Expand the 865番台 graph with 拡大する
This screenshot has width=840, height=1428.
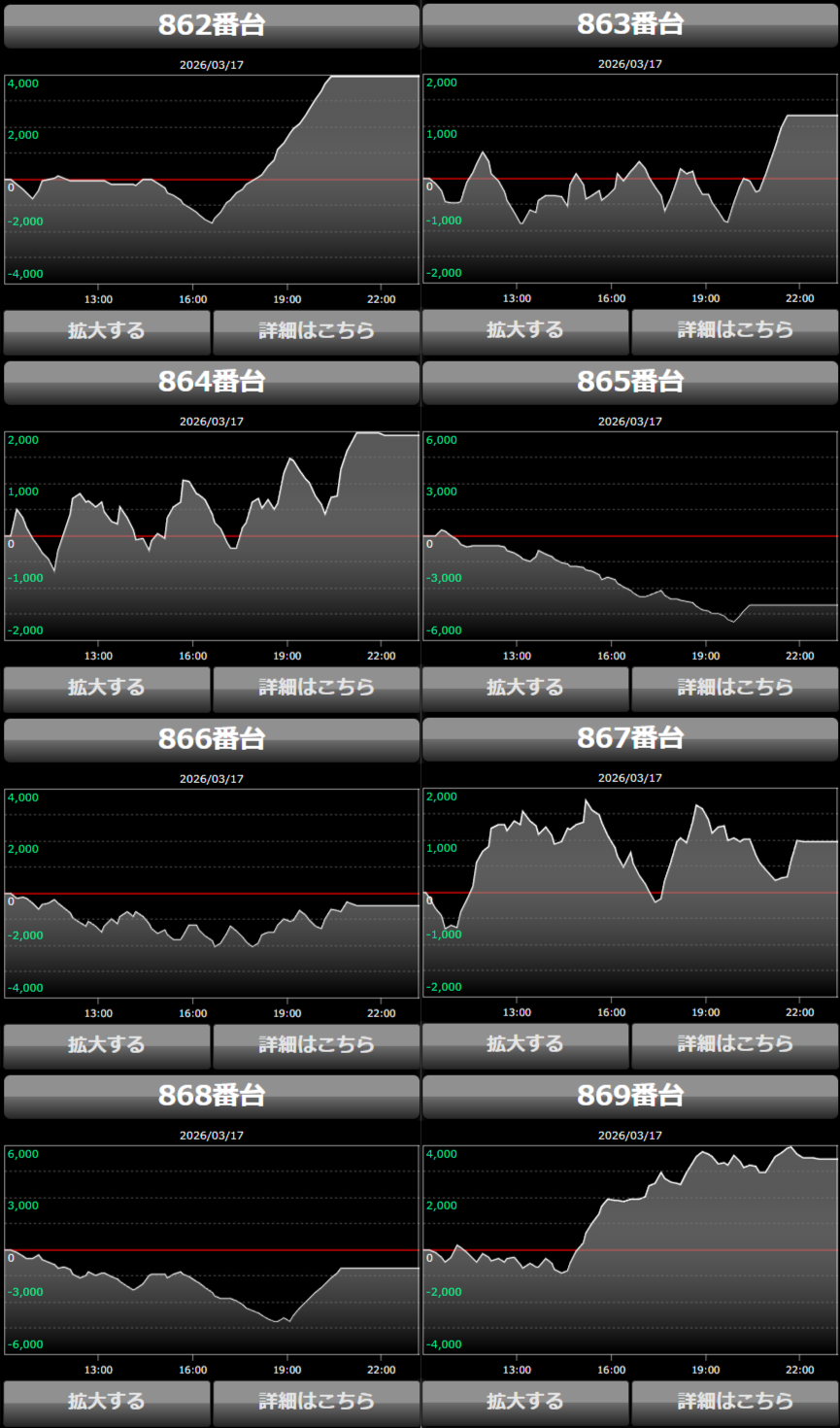point(525,688)
